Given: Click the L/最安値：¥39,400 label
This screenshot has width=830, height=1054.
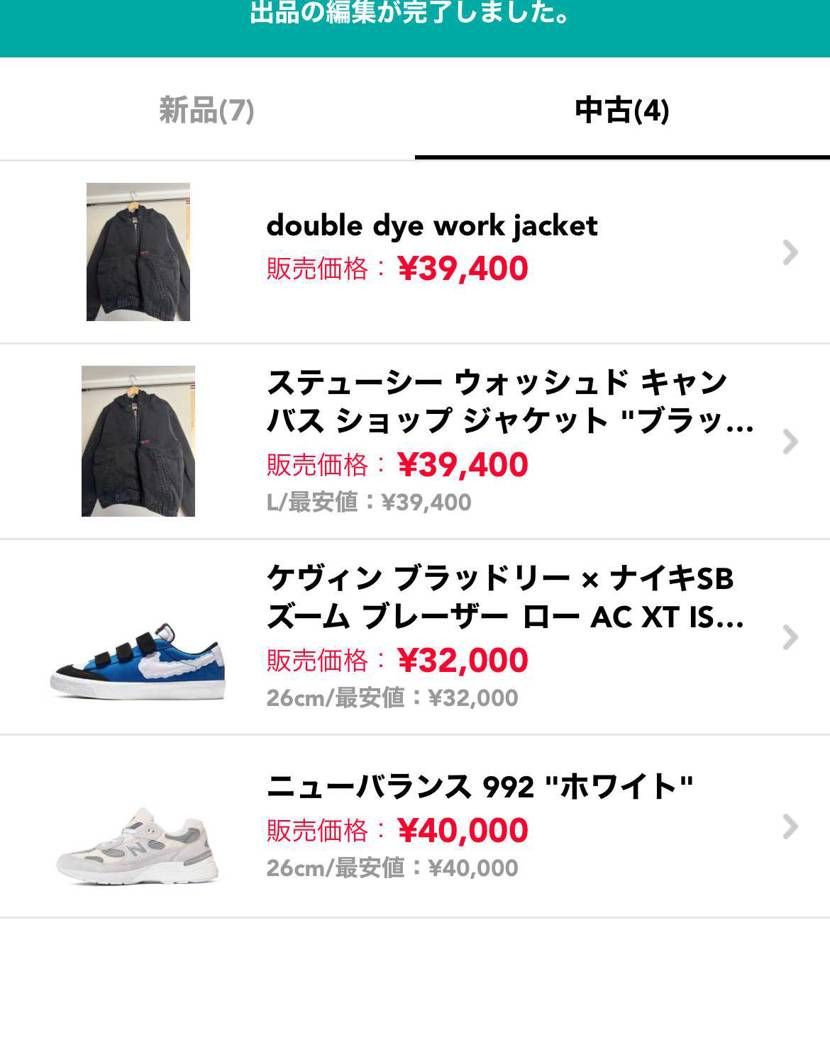Looking at the screenshot, I should [365, 504].
